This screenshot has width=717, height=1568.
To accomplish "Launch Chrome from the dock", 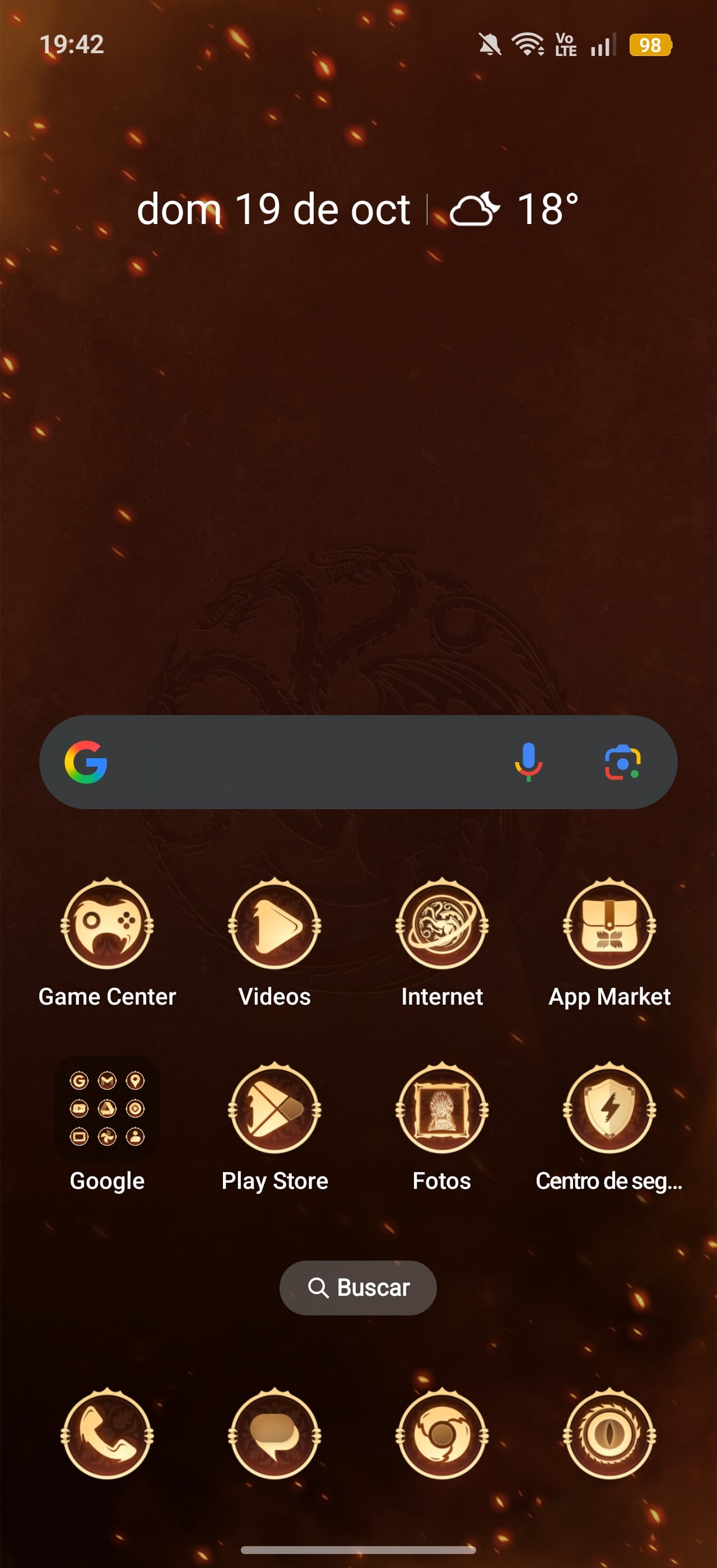I will (442, 1434).
